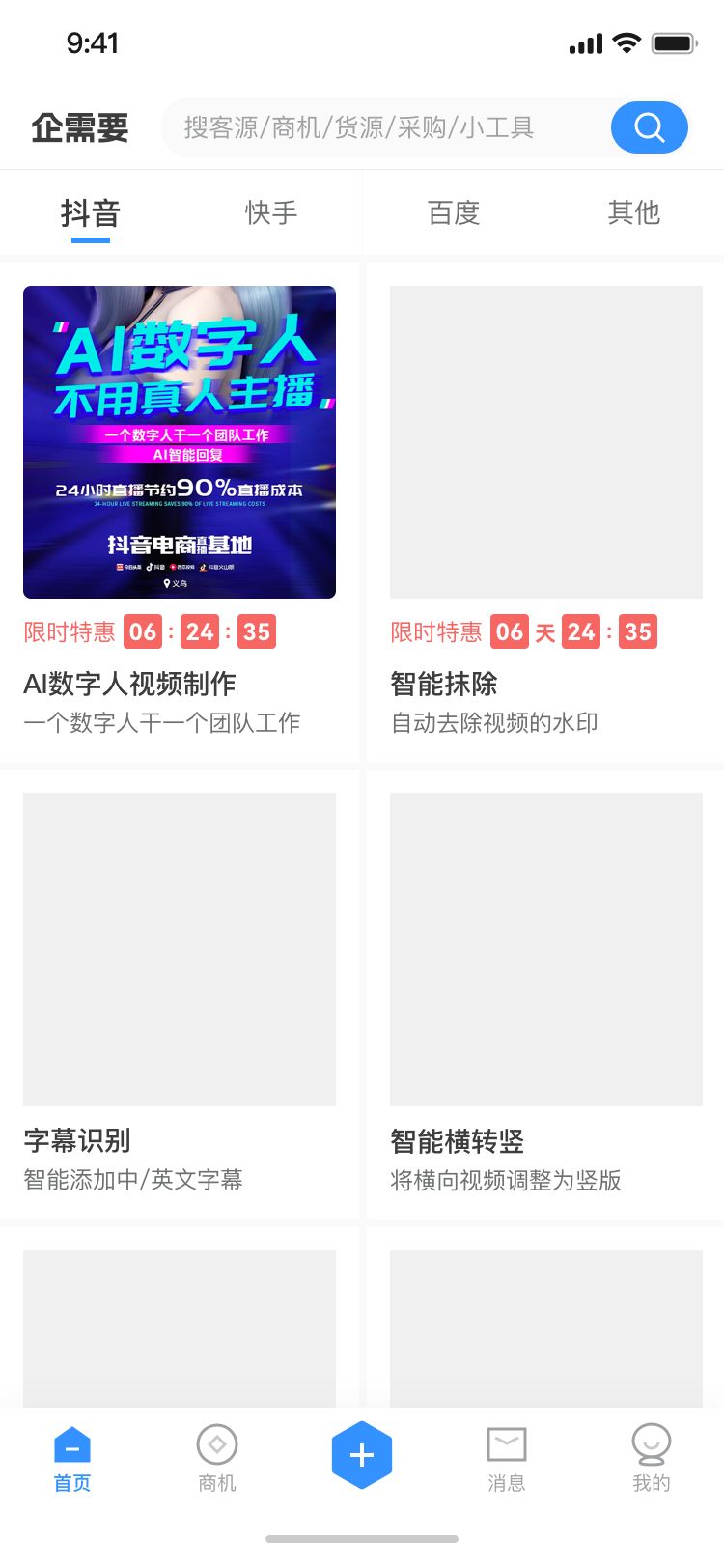
Task: Switch to the 快手 tab
Action: tap(271, 212)
